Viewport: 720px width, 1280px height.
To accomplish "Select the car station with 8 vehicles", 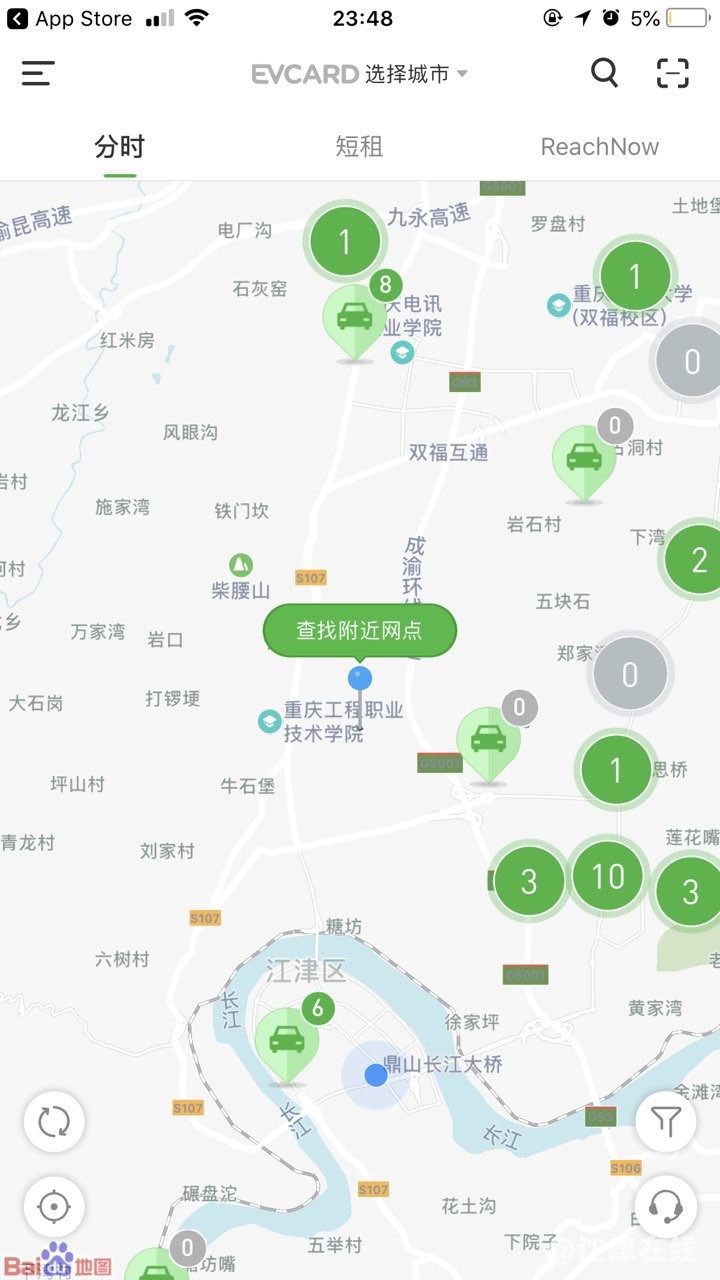I will point(354,318).
